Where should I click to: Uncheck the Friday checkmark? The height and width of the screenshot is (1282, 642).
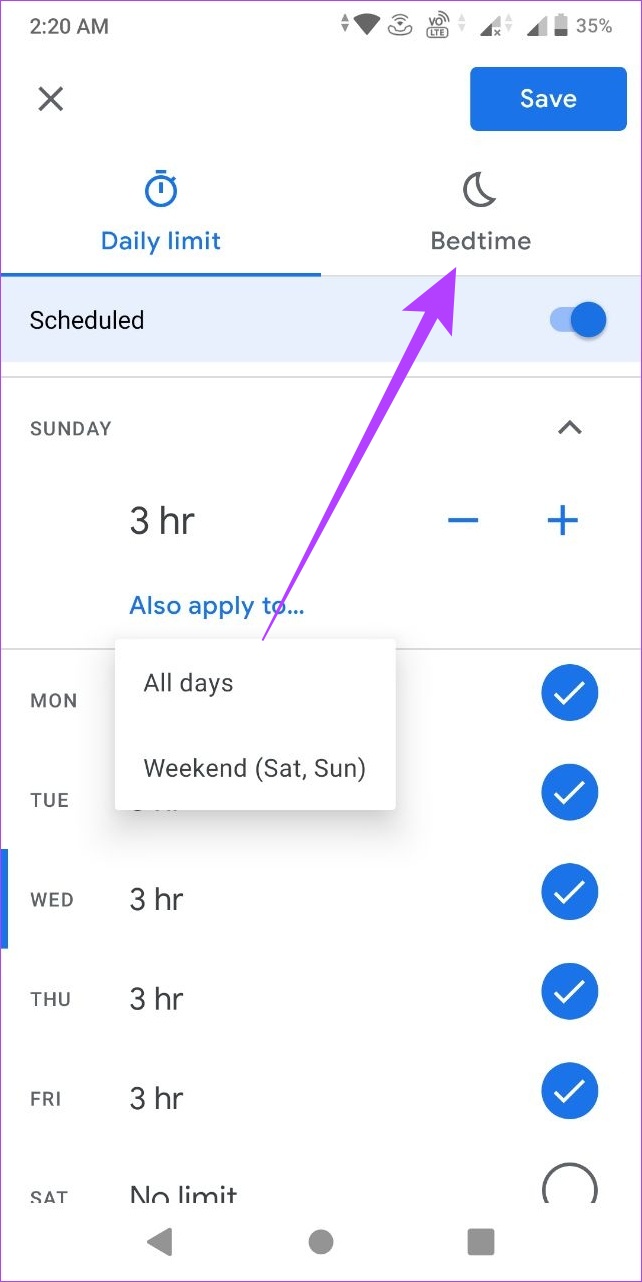click(x=570, y=1091)
